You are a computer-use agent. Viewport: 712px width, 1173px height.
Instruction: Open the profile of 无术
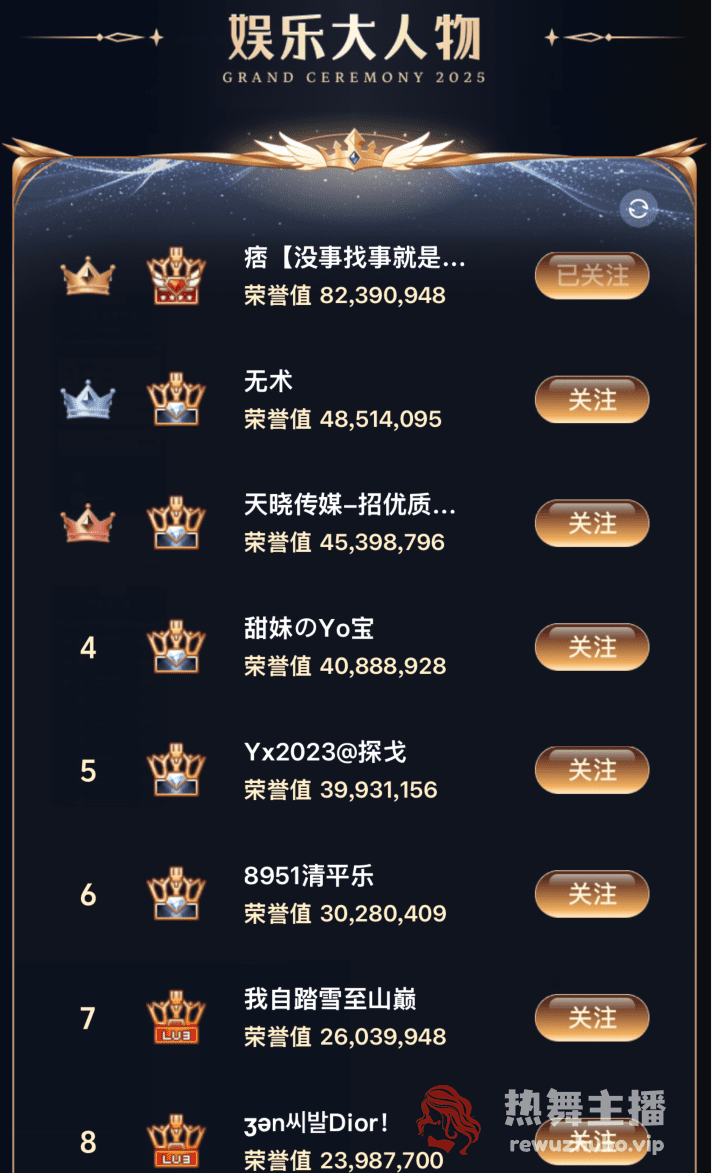(269, 382)
